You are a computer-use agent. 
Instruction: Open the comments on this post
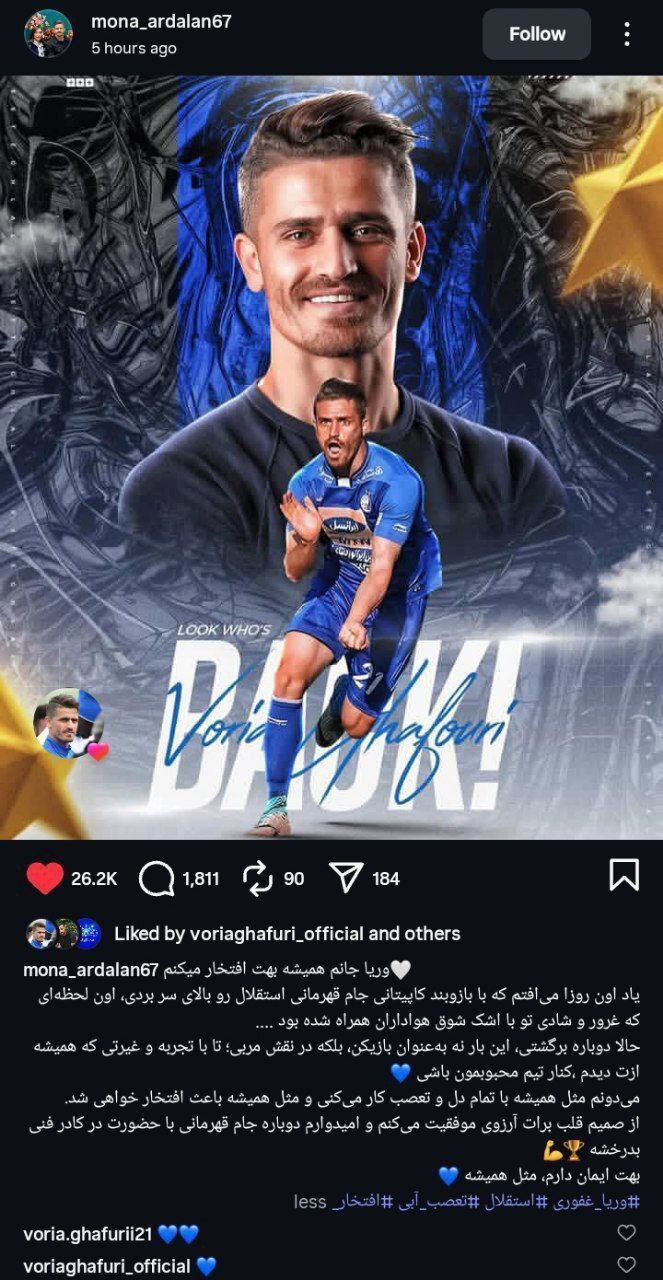click(157, 878)
